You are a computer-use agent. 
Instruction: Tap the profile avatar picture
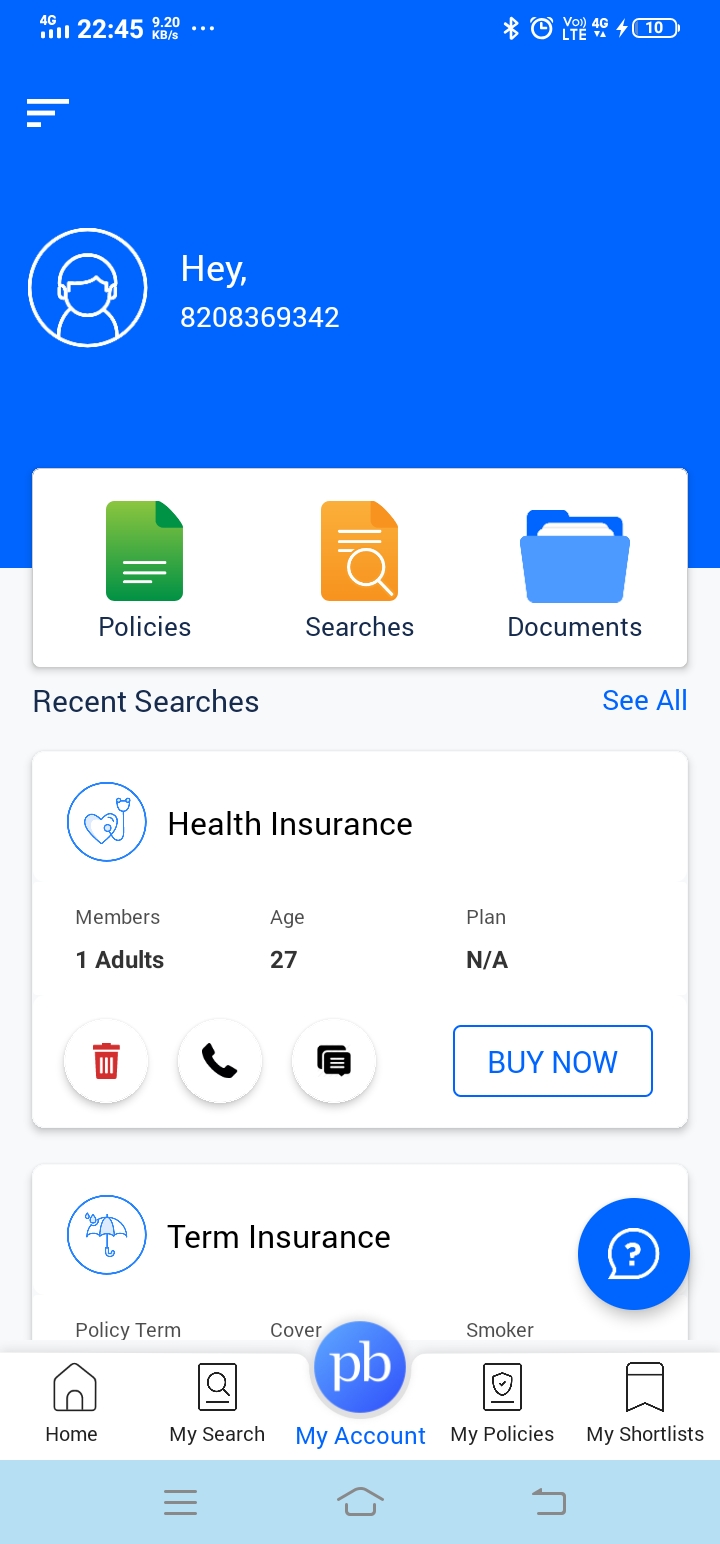tap(88, 288)
